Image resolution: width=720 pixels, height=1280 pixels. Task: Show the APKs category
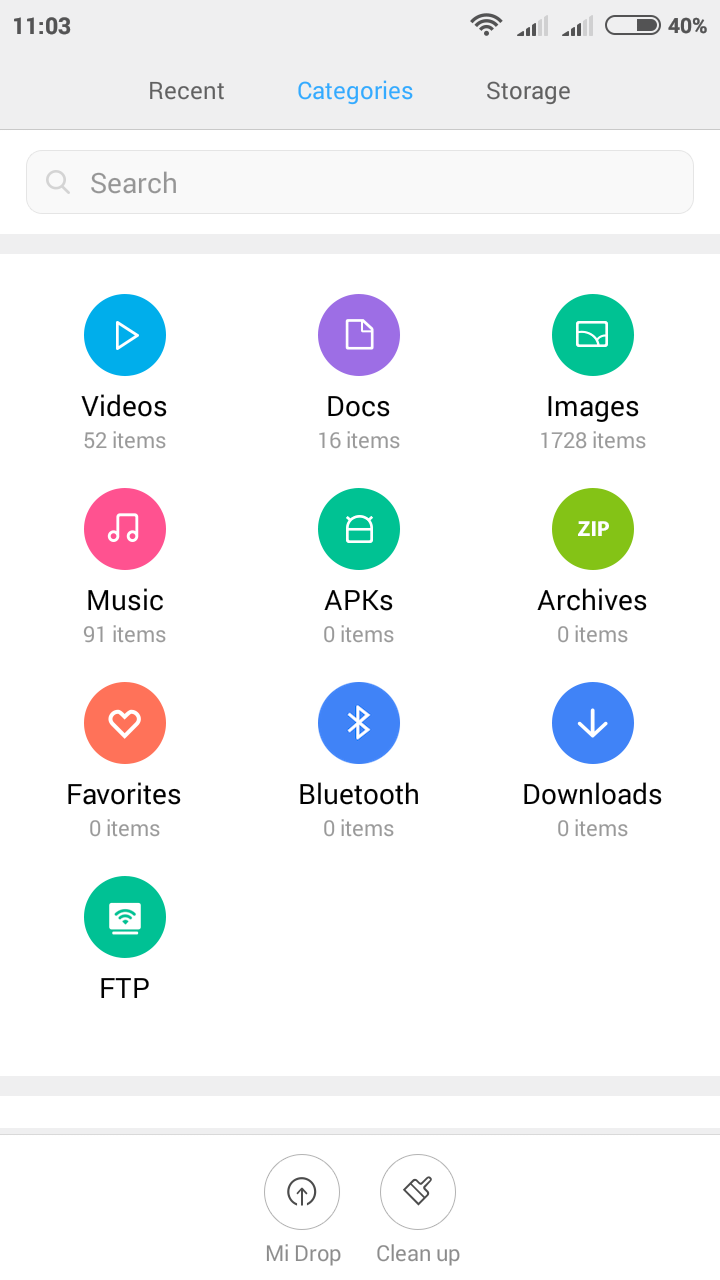coord(359,529)
